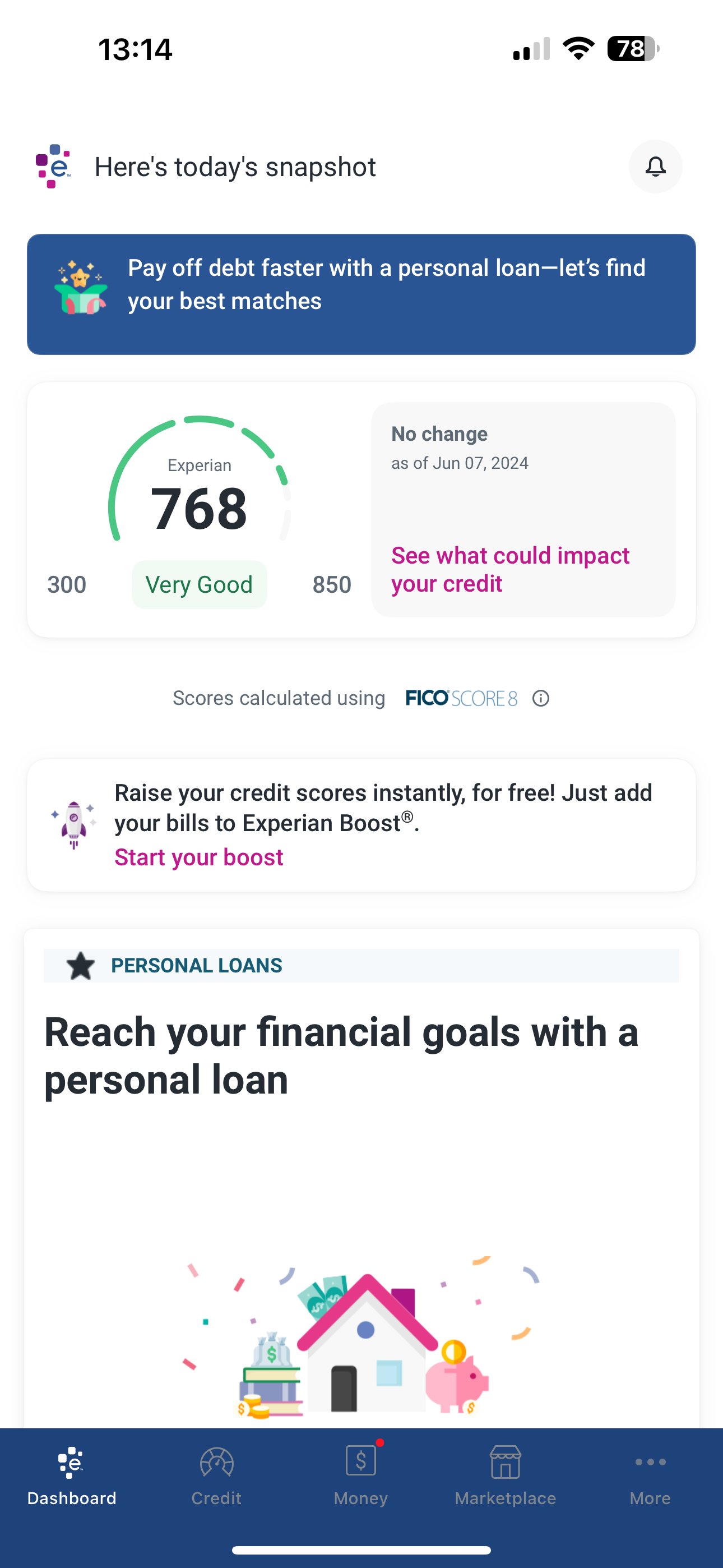Tap the FICO Score 8 info icon

point(540,698)
